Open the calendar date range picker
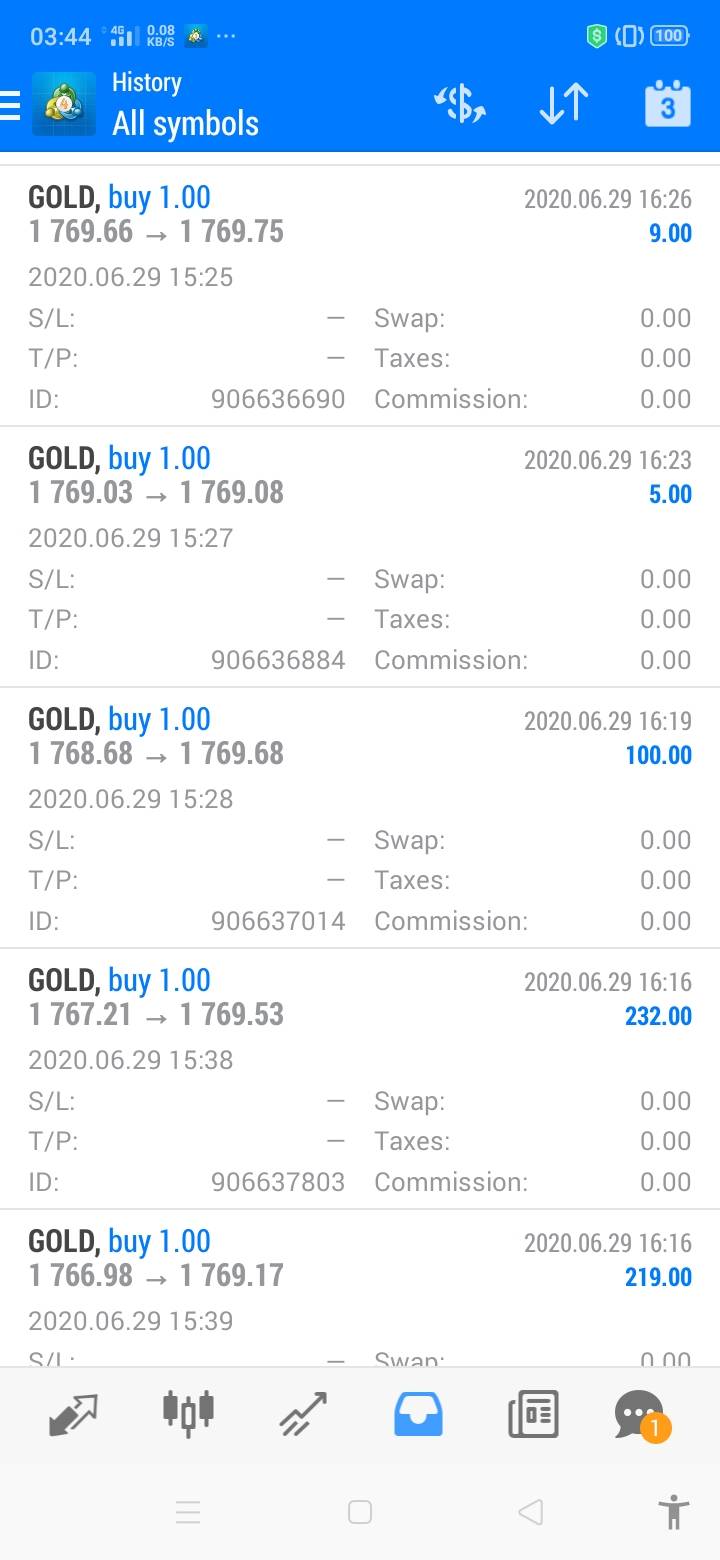720x1560 pixels. tap(667, 105)
